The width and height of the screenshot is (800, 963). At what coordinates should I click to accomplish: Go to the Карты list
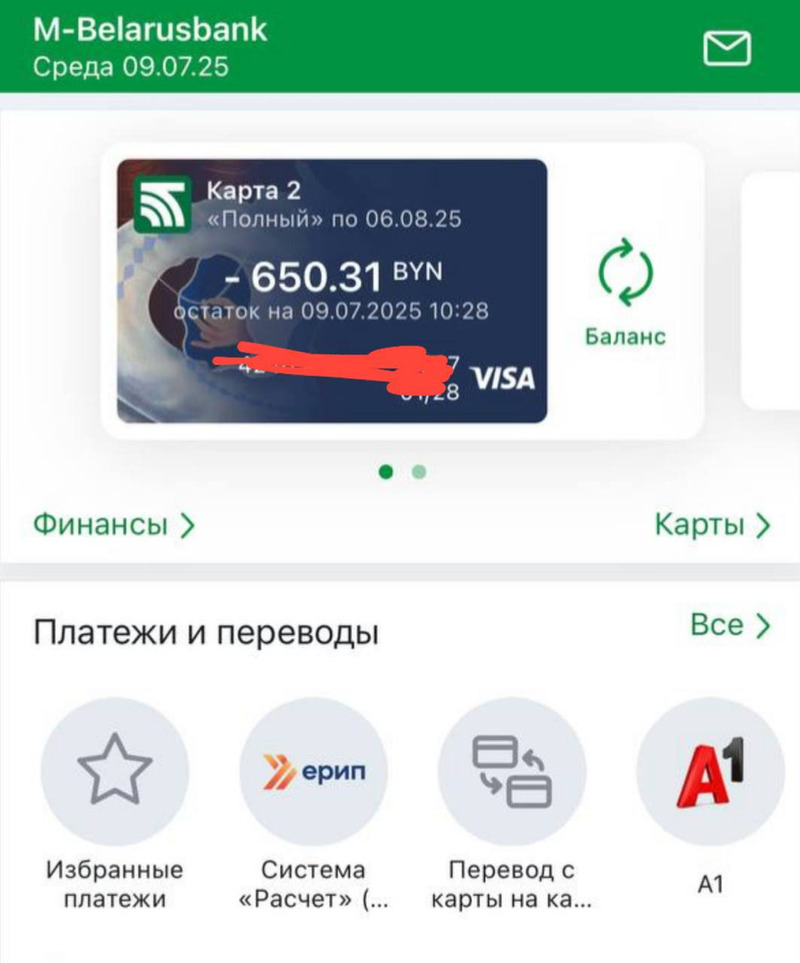(x=712, y=525)
